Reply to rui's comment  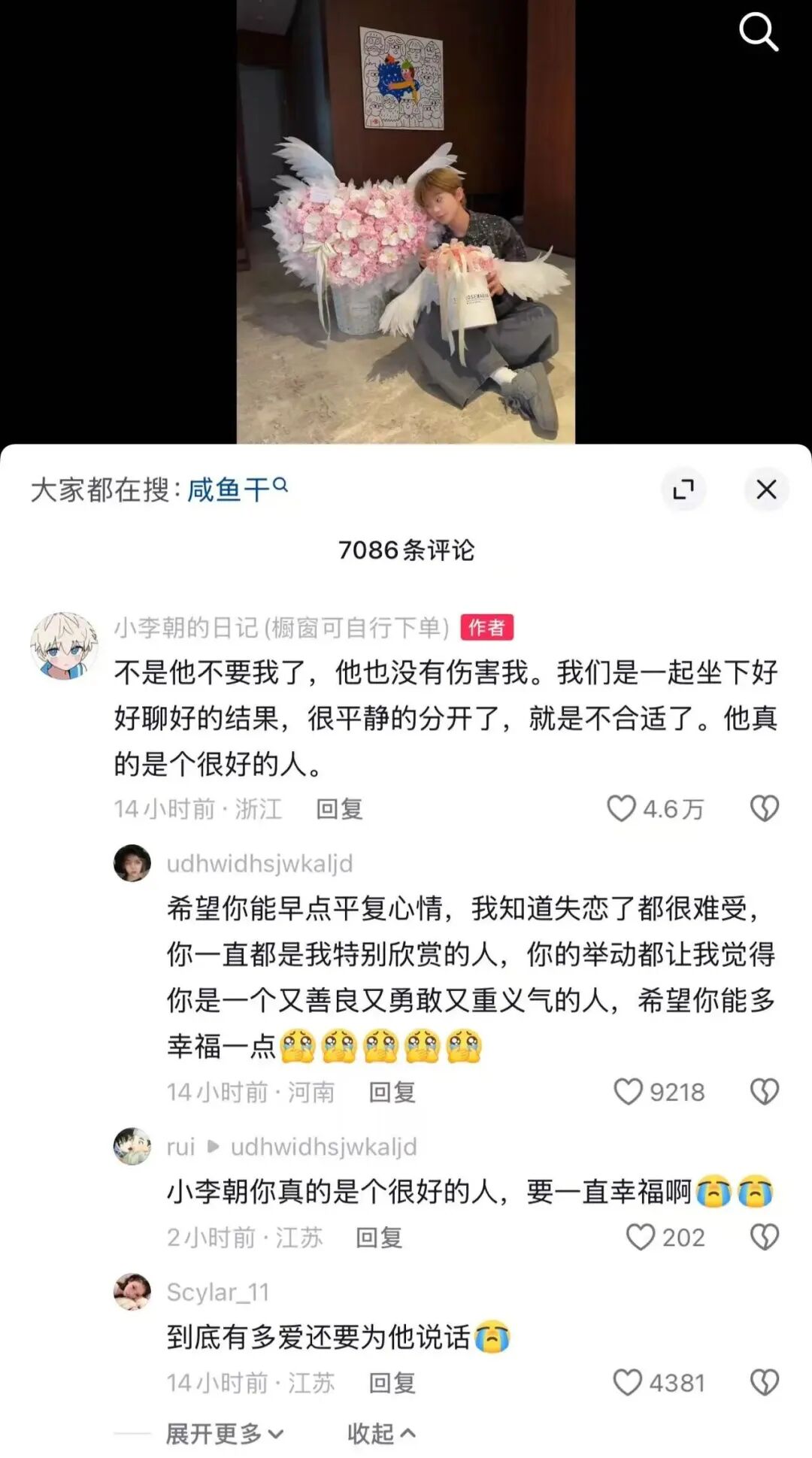[379, 1238]
